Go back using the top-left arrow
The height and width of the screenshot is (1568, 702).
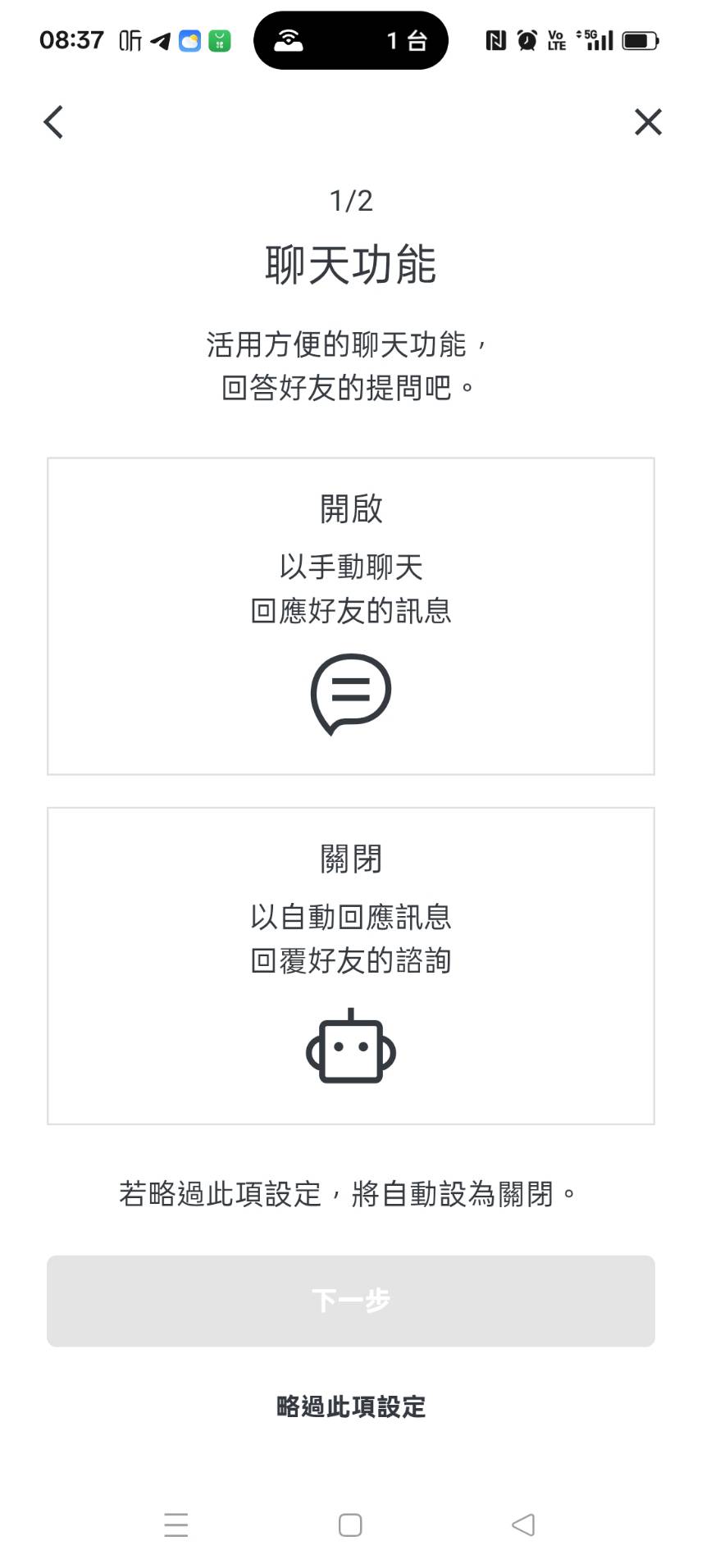click(x=53, y=122)
